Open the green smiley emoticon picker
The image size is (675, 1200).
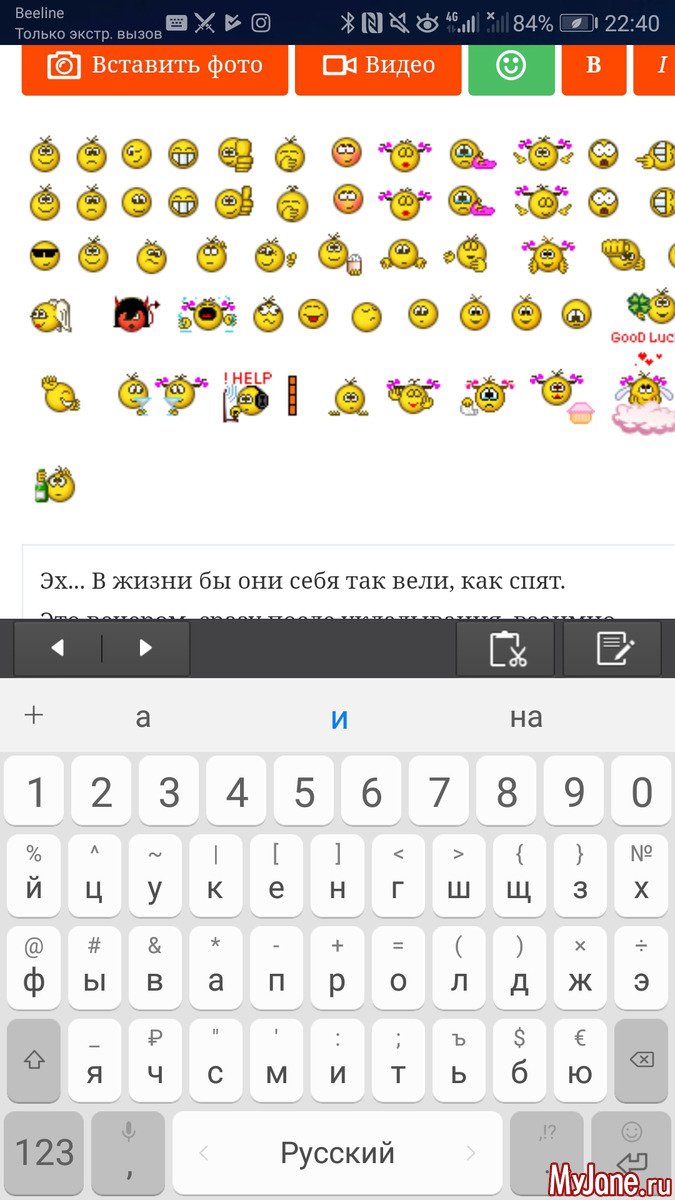point(511,66)
